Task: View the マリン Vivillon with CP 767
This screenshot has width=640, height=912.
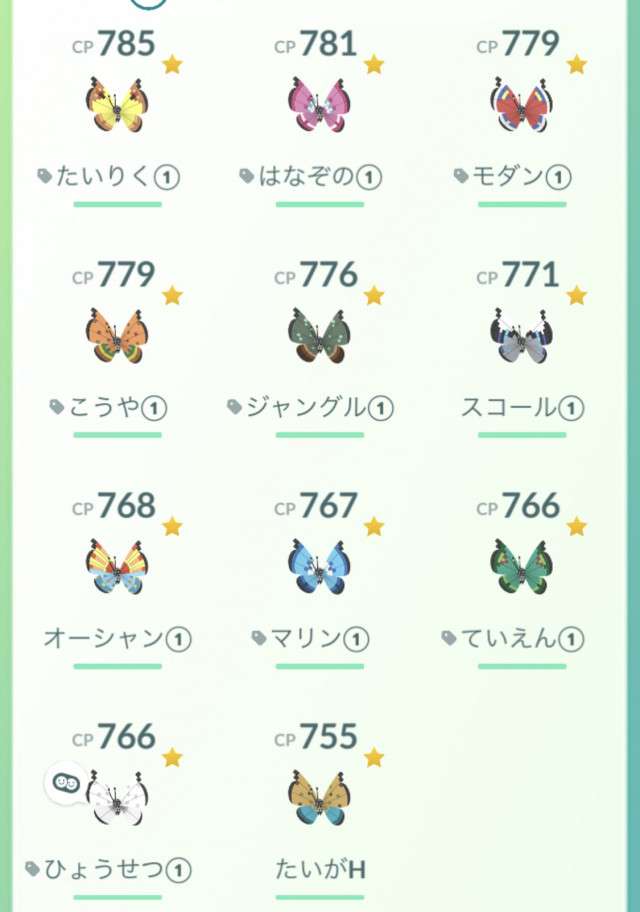Action: pyautogui.click(x=319, y=568)
